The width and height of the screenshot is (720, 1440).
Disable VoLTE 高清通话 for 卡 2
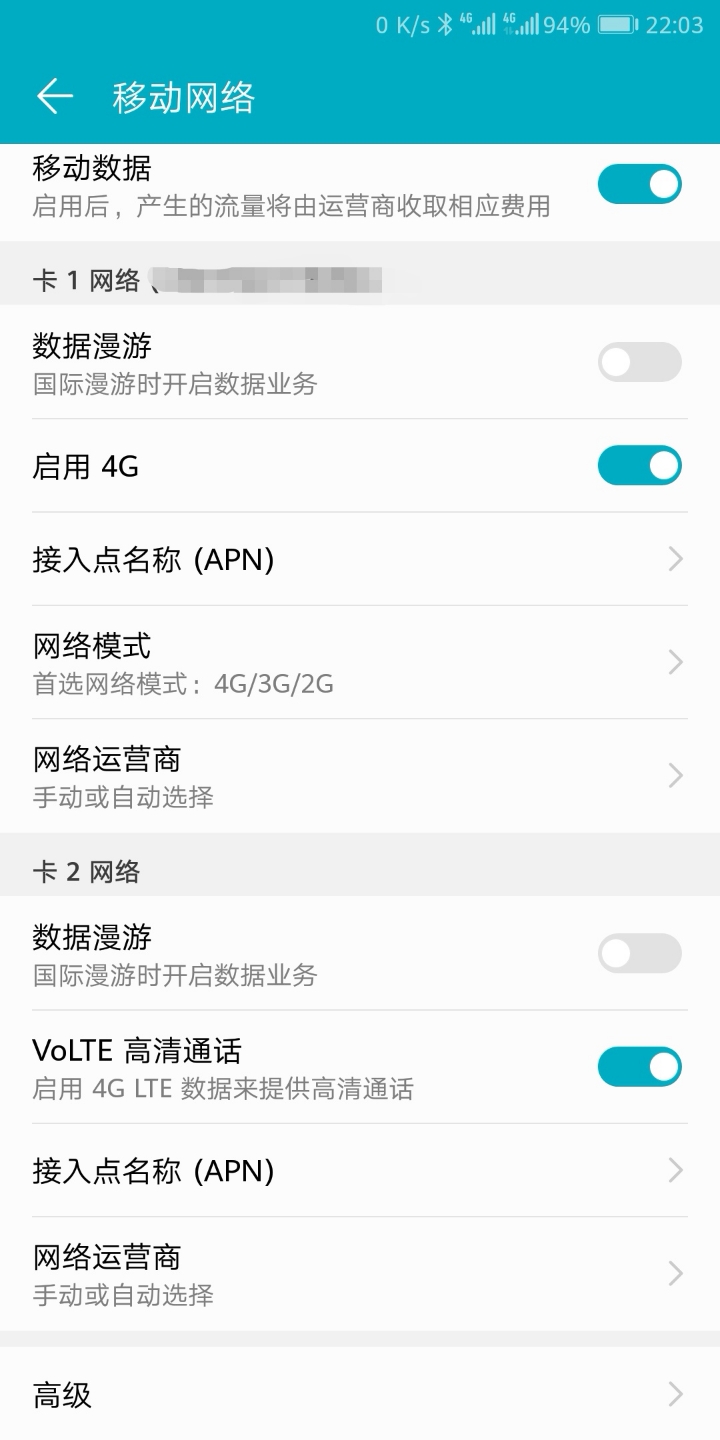640,1066
